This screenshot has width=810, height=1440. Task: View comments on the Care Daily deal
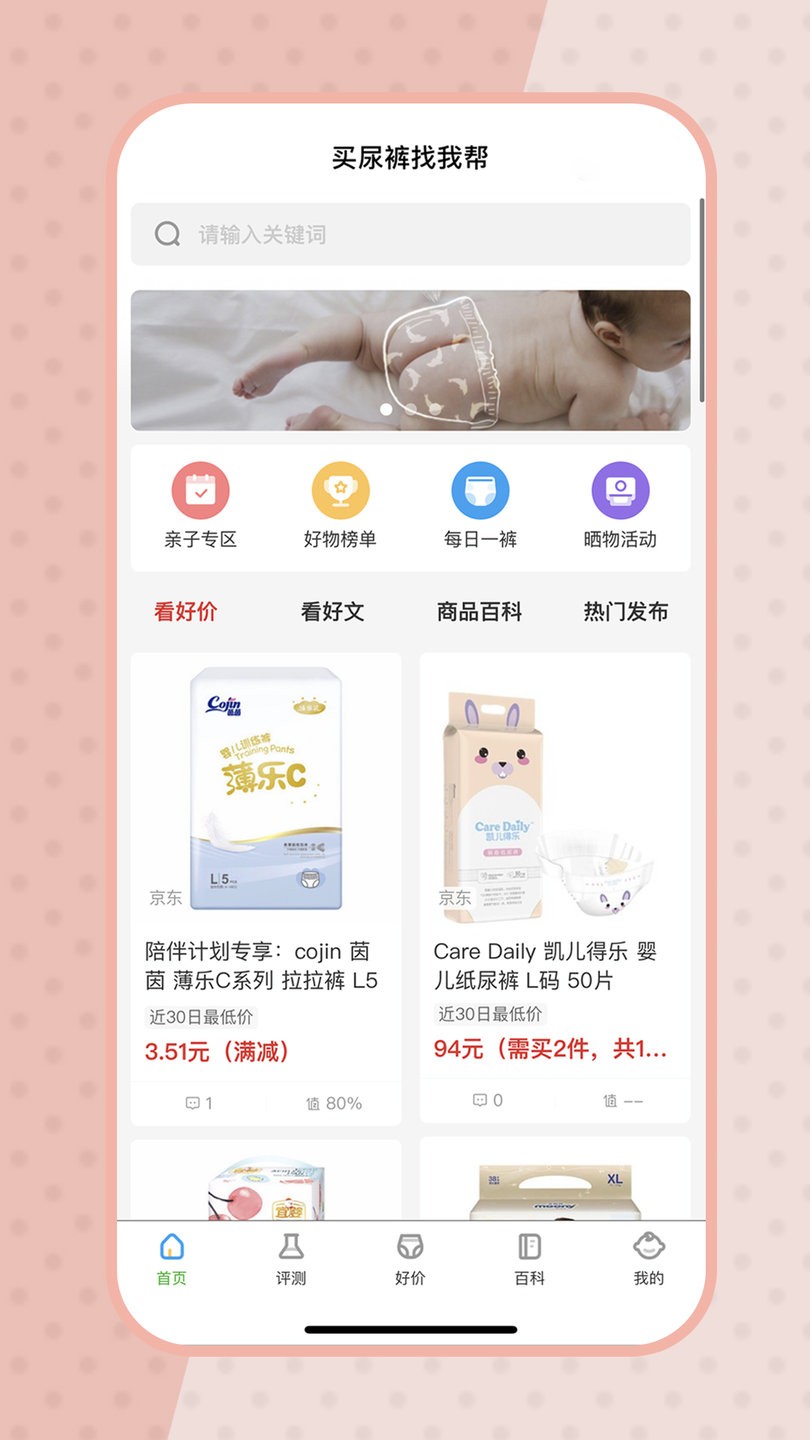(488, 1100)
